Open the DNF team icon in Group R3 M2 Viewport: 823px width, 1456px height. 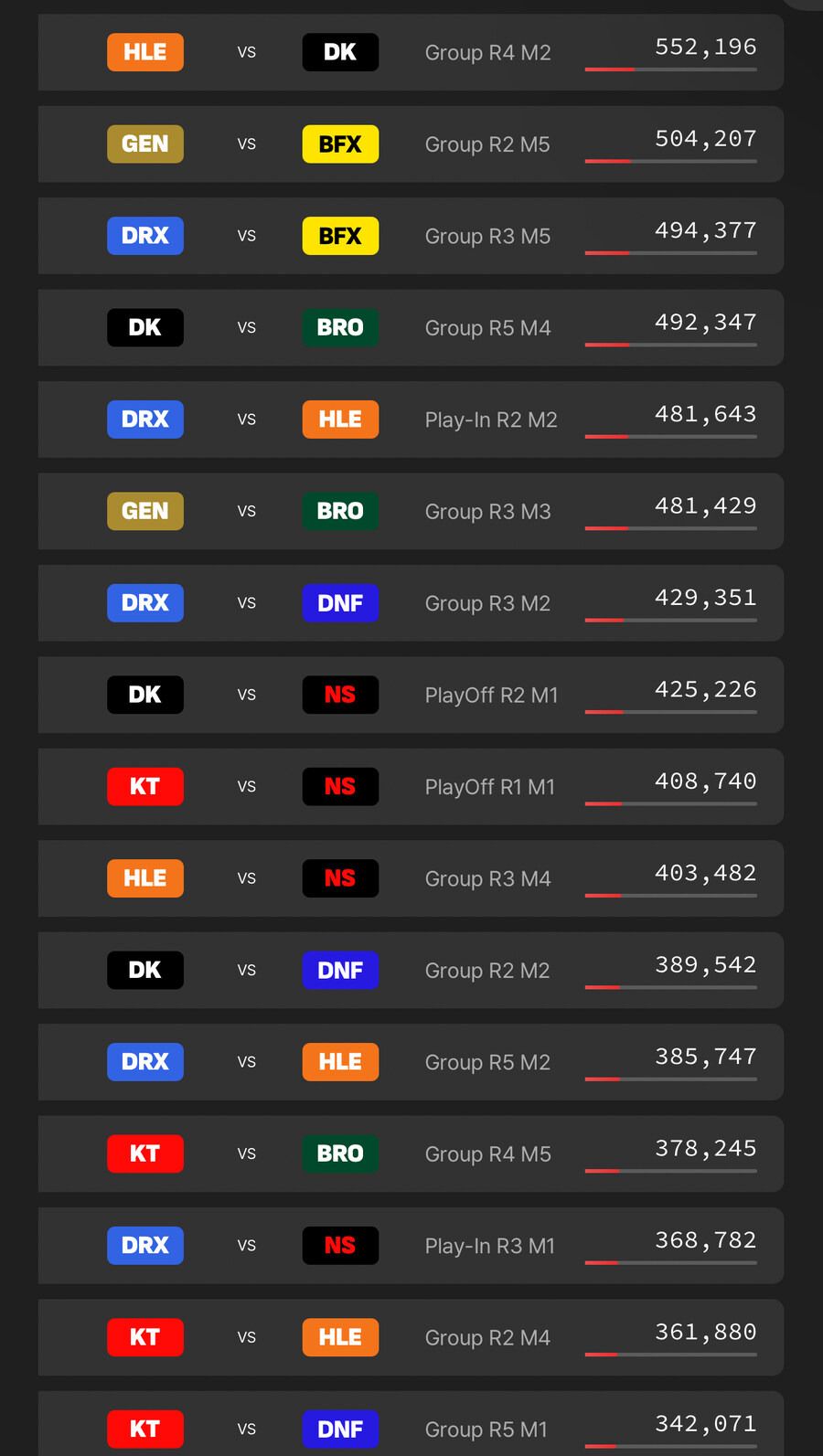(340, 602)
